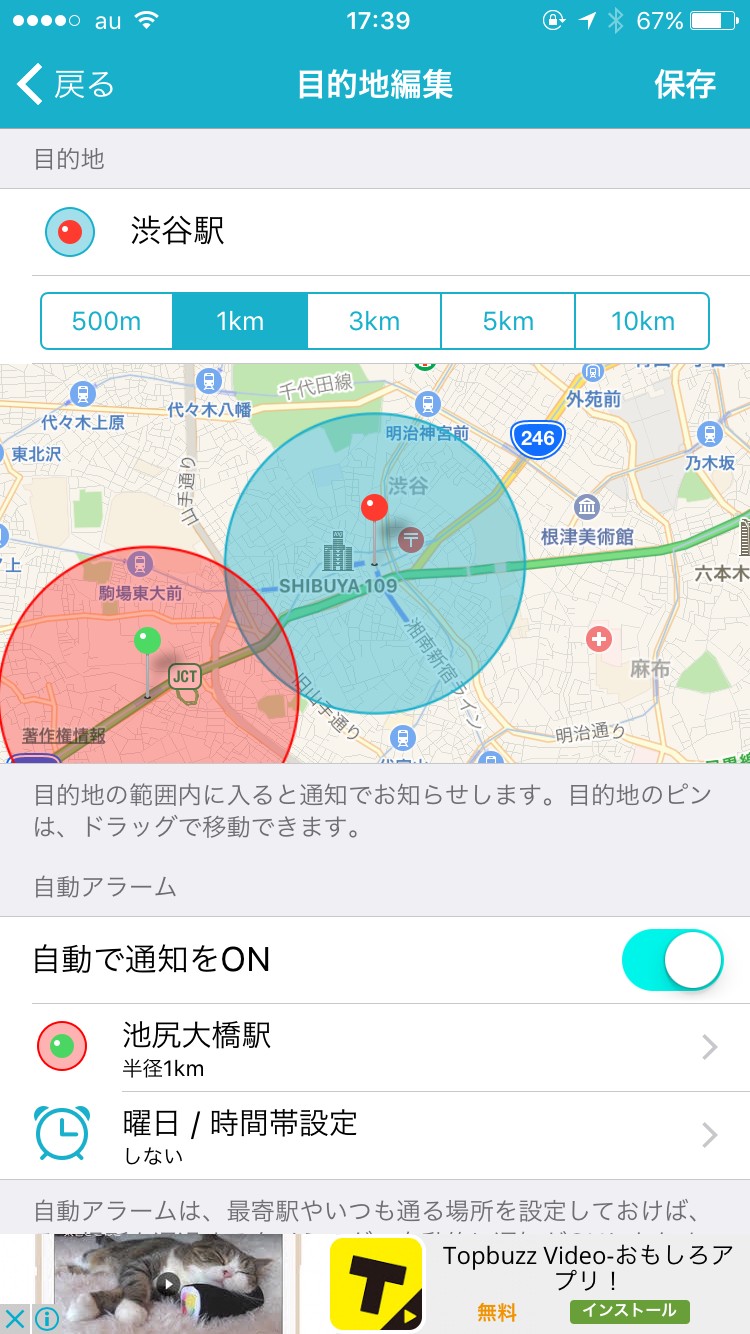
Task: Switch radius to 5km
Action: 508,321
